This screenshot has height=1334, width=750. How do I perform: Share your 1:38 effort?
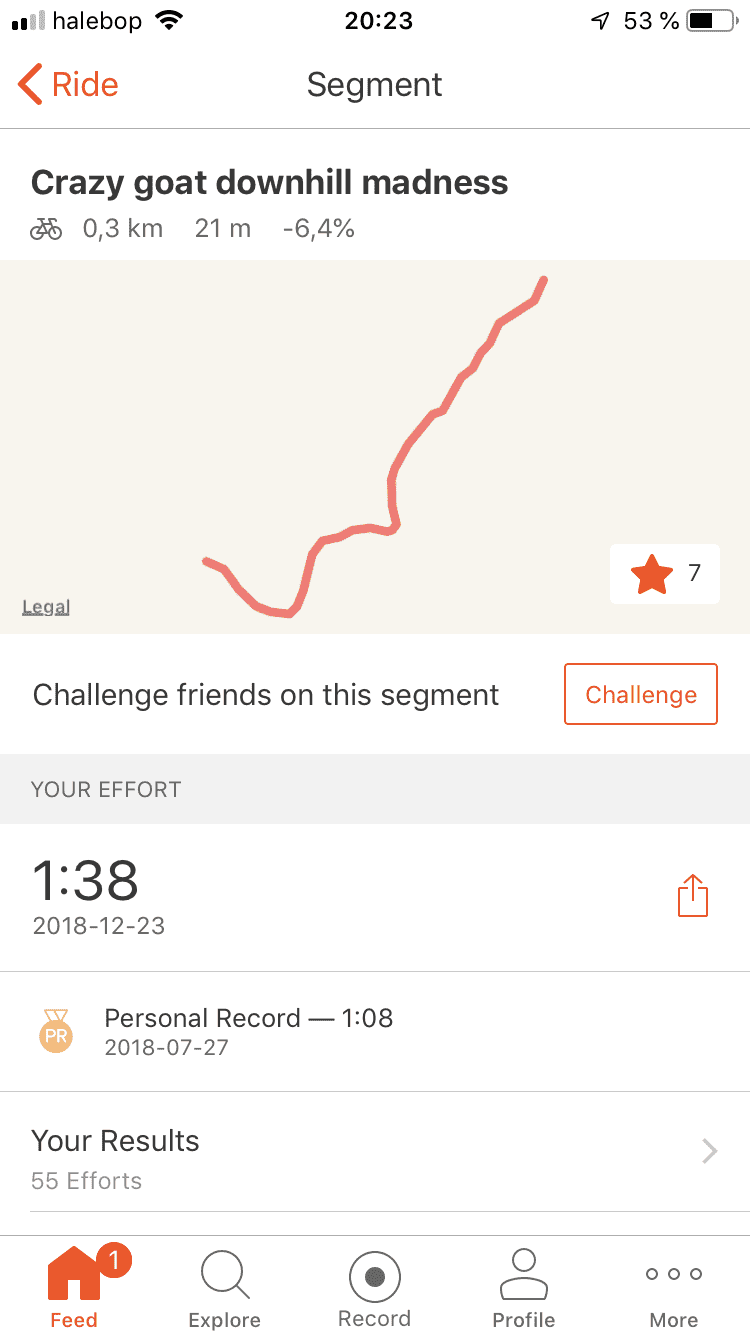point(693,896)
